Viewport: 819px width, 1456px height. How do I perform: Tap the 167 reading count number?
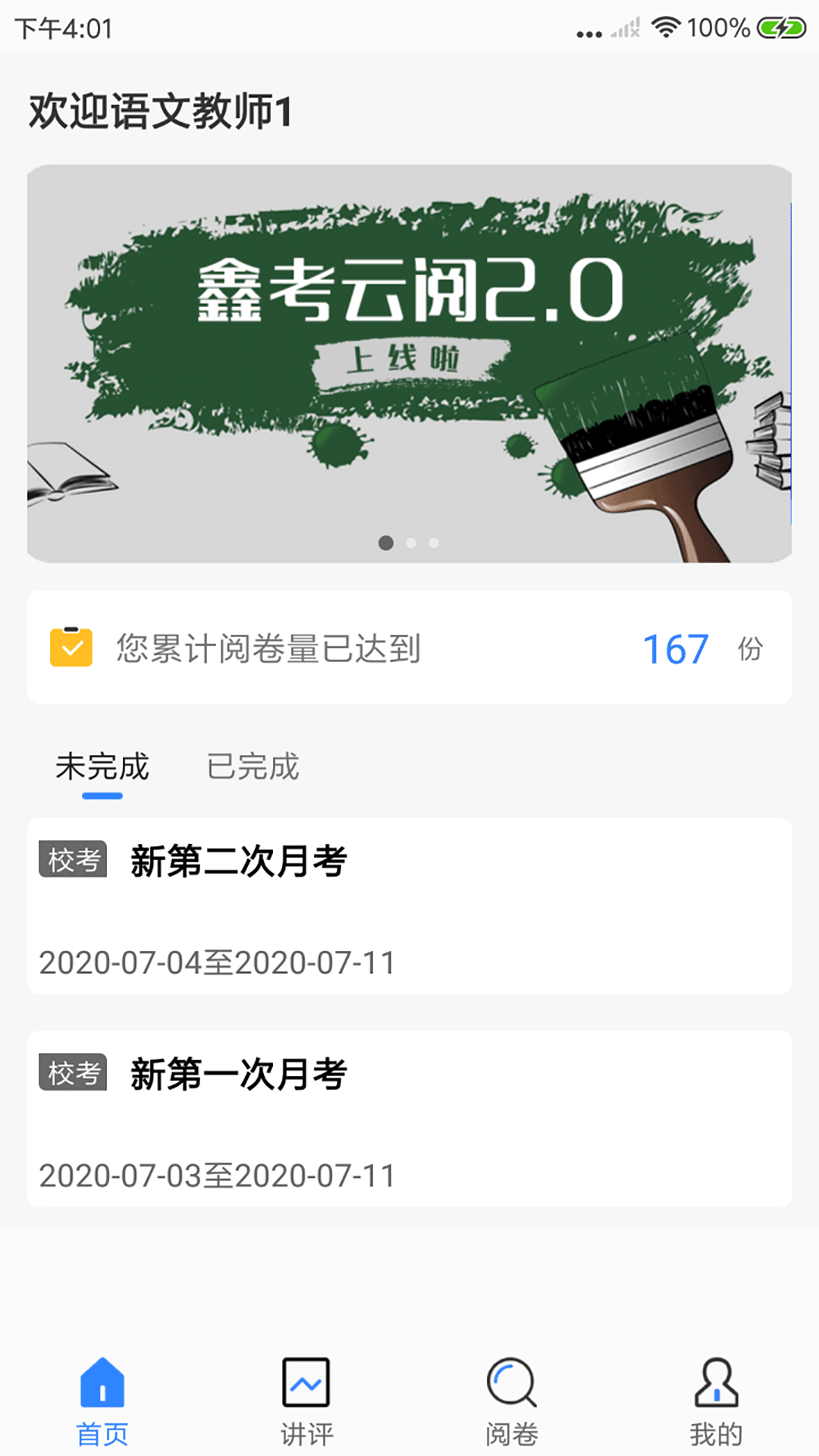pos(673,648)
